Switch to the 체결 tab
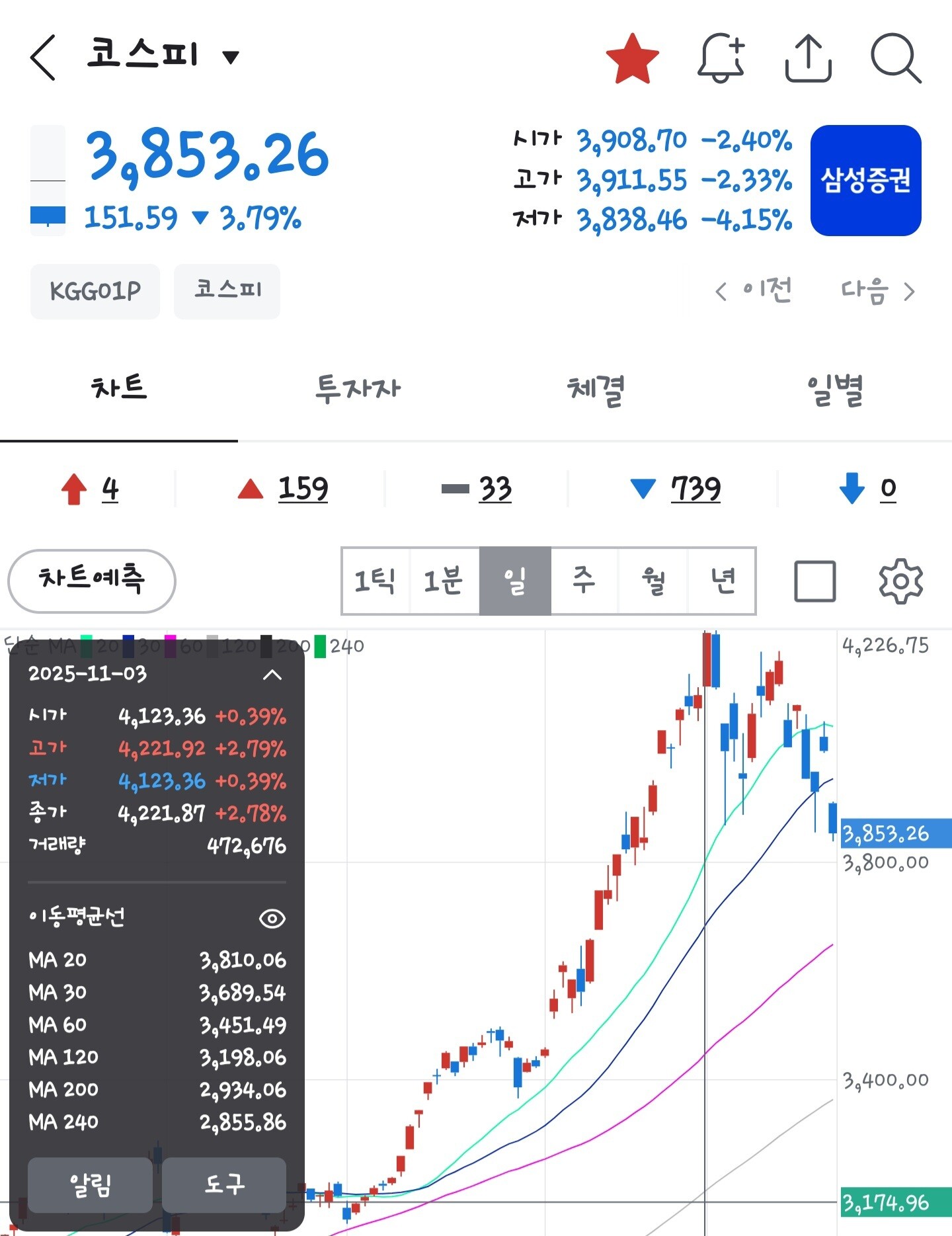The width and height of the screenshot is (952, 1236). 596,389
